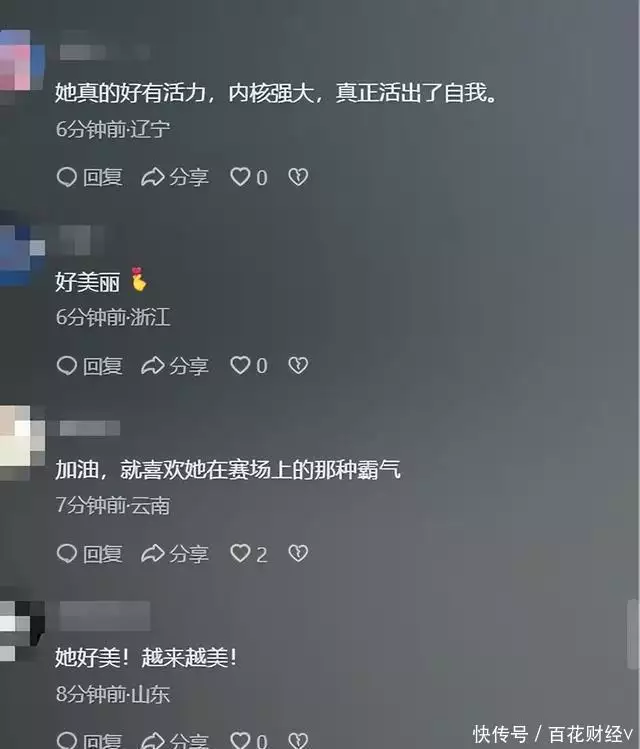Dislike the comment from 辽宁
Viewport: 640px width, 749px height.
coord(298,177)
